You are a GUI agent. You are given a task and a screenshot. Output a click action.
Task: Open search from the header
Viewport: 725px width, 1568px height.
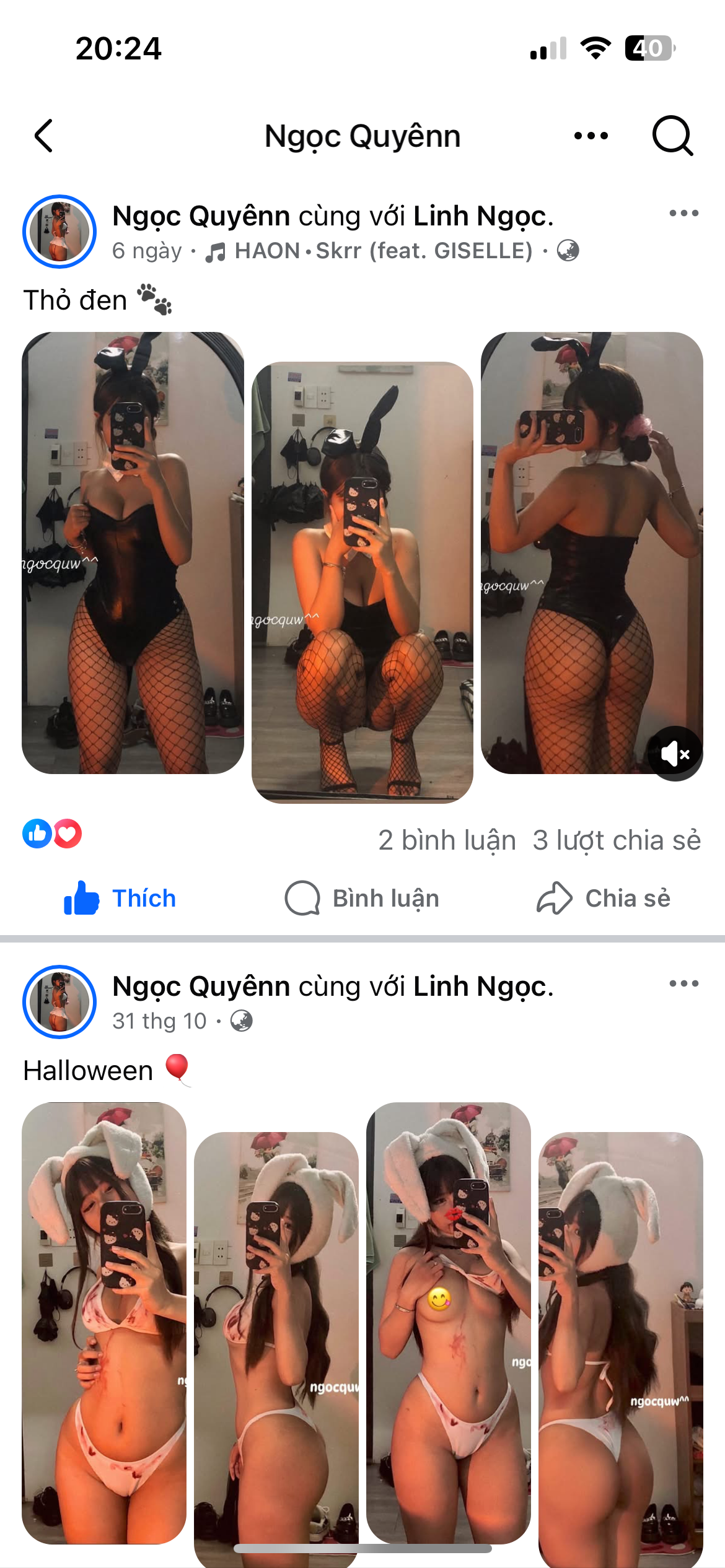click(672, 136)
